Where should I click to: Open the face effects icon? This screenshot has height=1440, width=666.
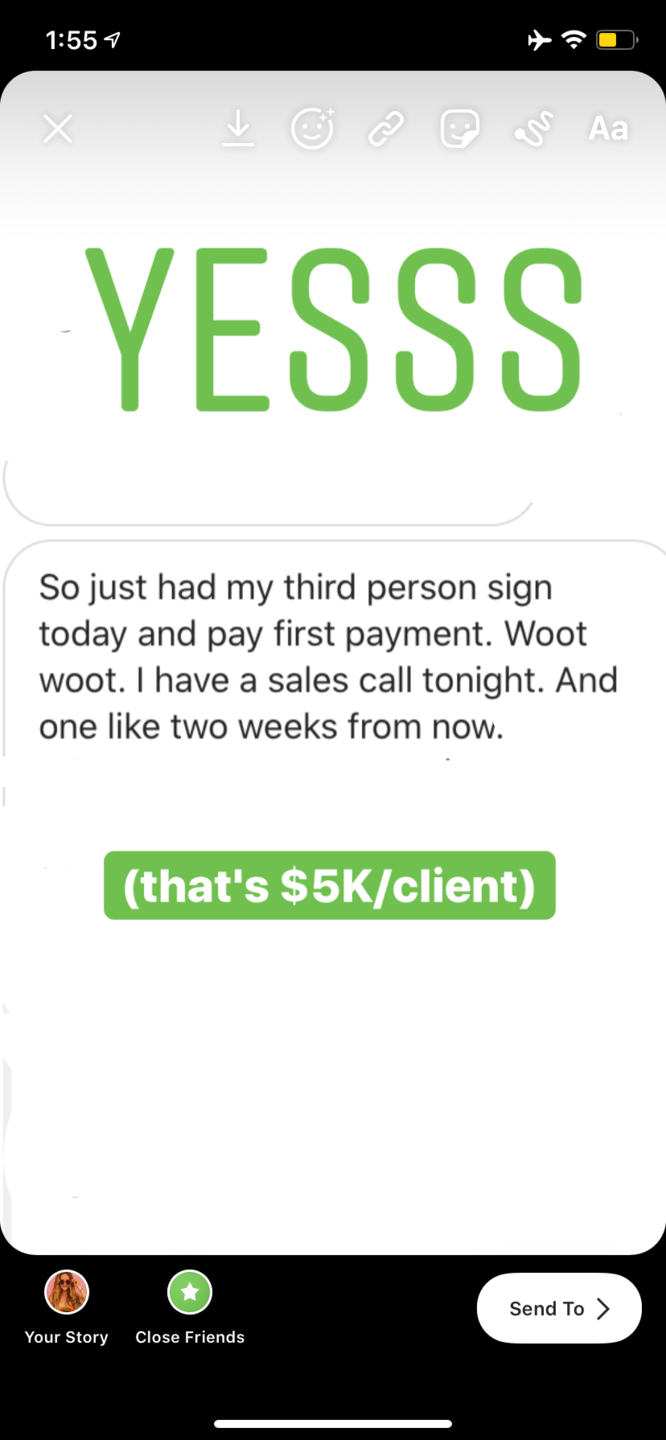(312, 128)
